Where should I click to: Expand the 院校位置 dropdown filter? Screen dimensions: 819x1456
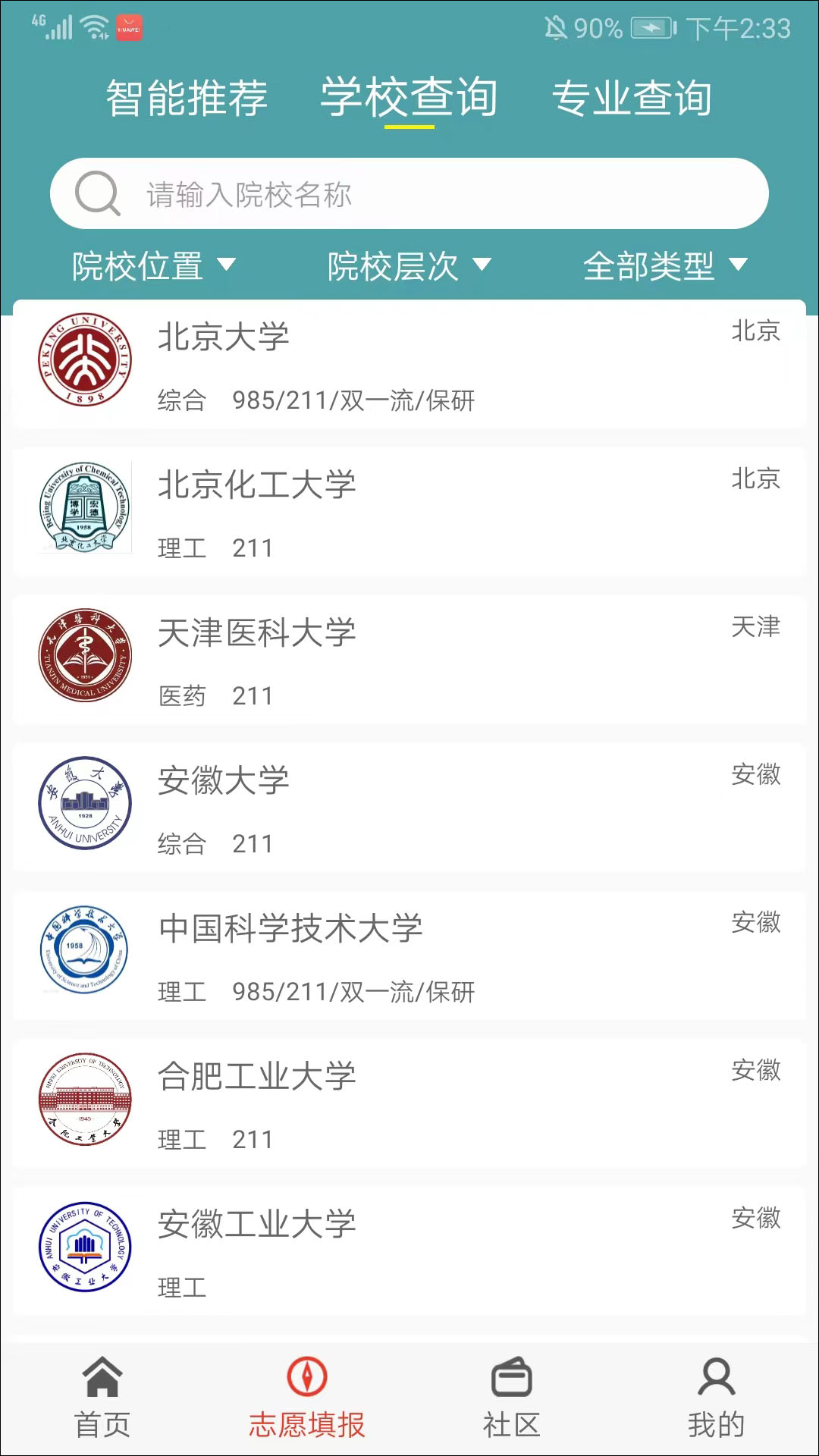pos(154,265)
